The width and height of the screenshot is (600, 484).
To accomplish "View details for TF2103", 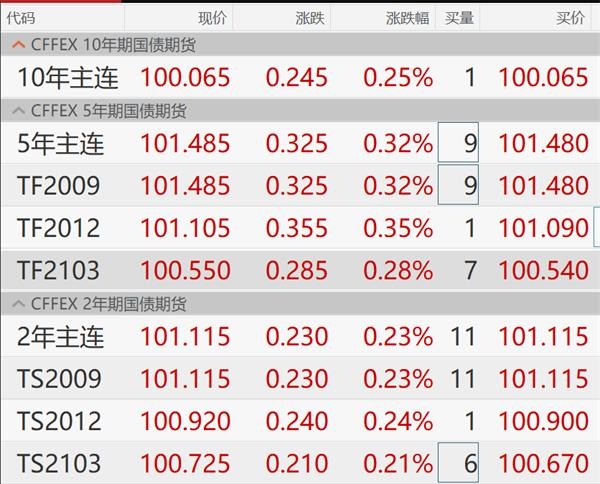I will 59,270.
